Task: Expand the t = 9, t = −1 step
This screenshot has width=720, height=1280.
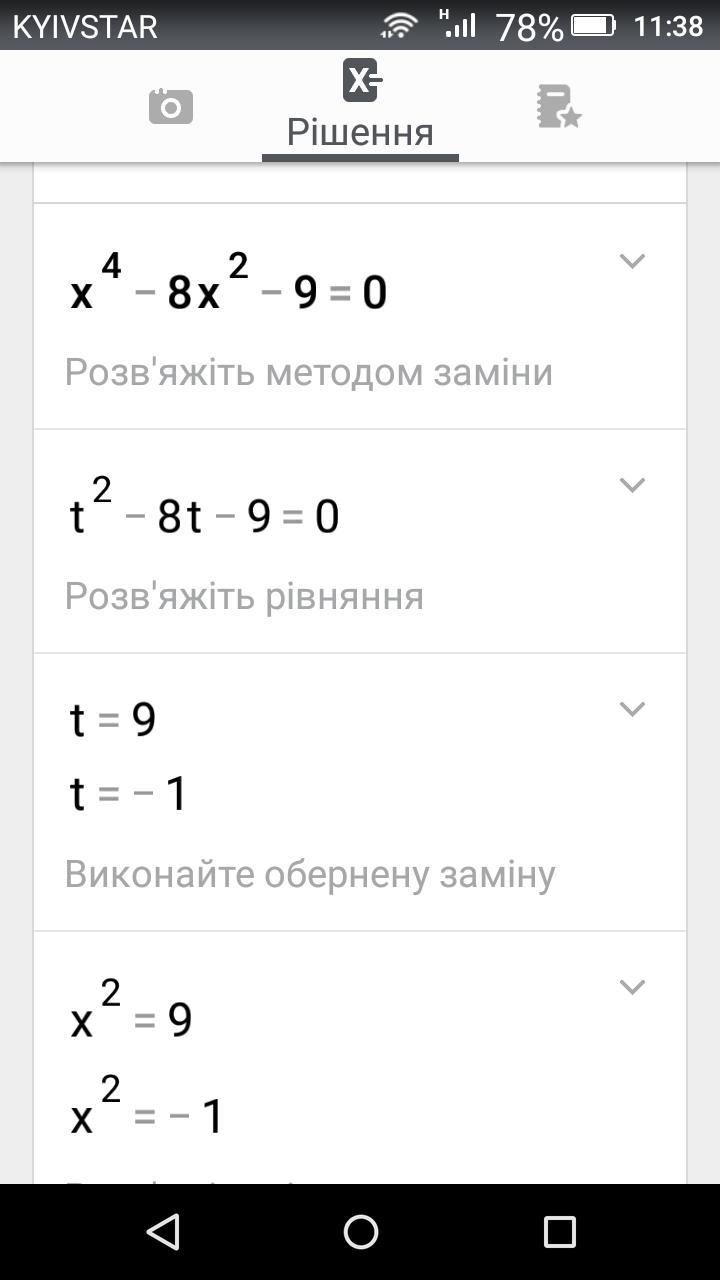Action: pos(632,710)
